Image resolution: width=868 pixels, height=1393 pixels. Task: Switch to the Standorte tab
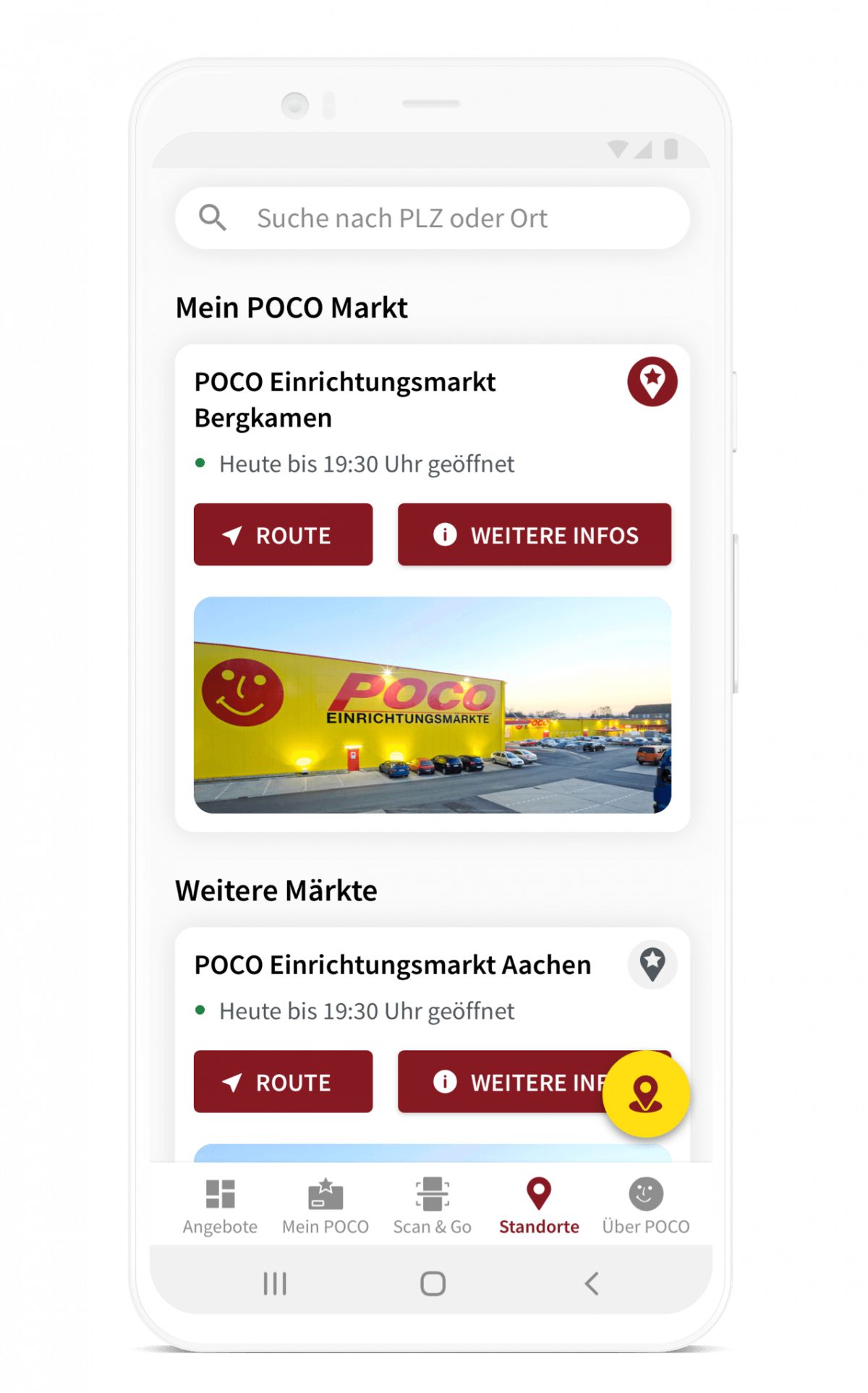point(540,1204)
